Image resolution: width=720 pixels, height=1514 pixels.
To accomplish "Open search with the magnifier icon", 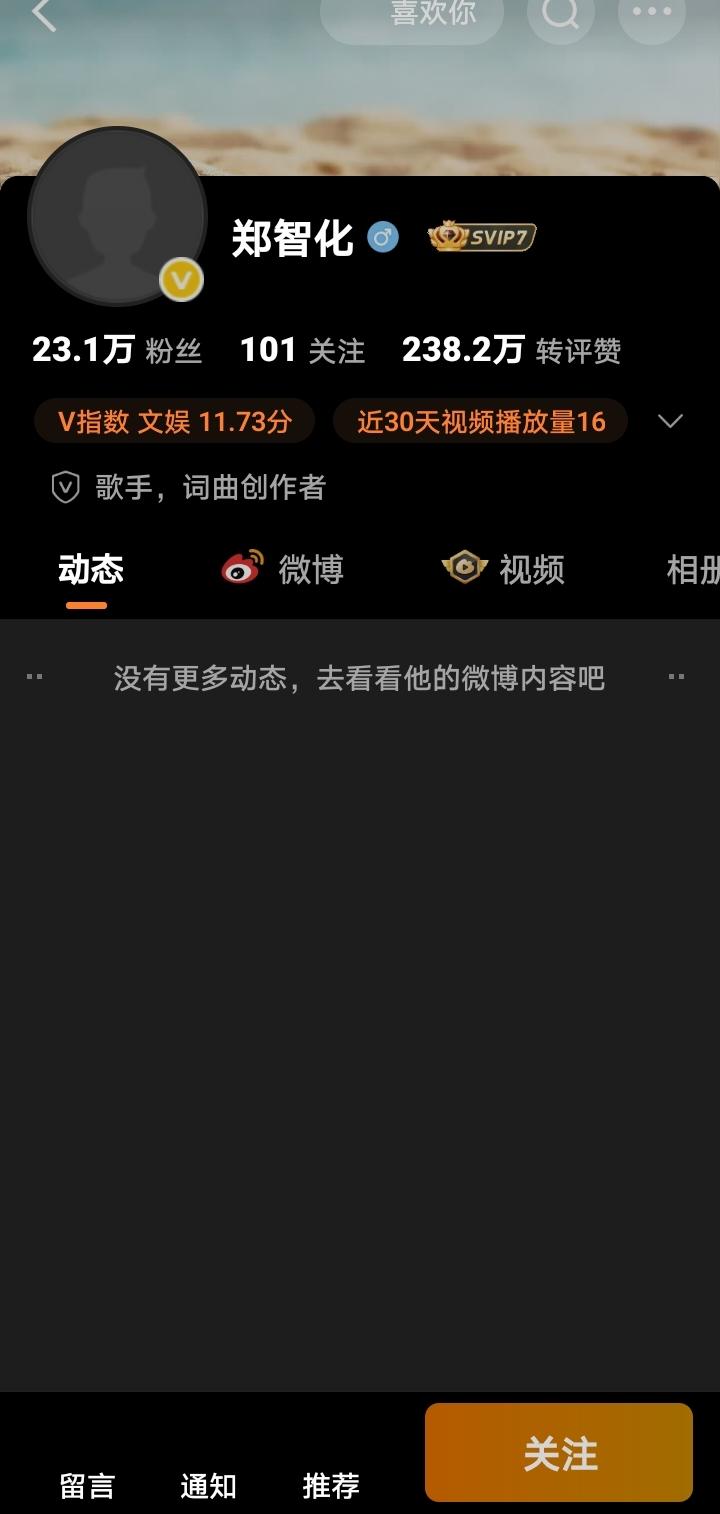I will click(x=560, y=15).
